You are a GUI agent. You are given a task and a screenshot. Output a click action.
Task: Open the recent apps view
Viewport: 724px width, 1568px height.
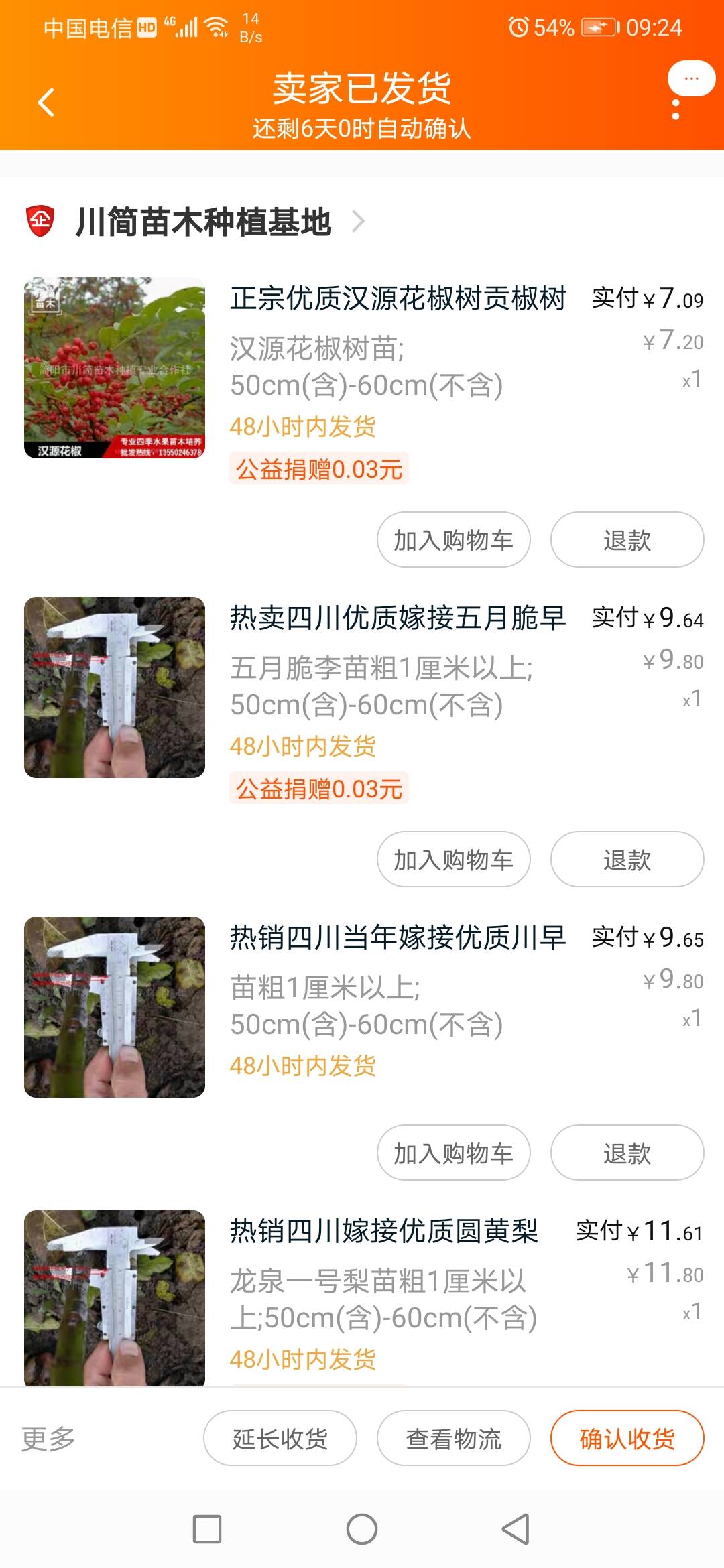[207, 1529]
